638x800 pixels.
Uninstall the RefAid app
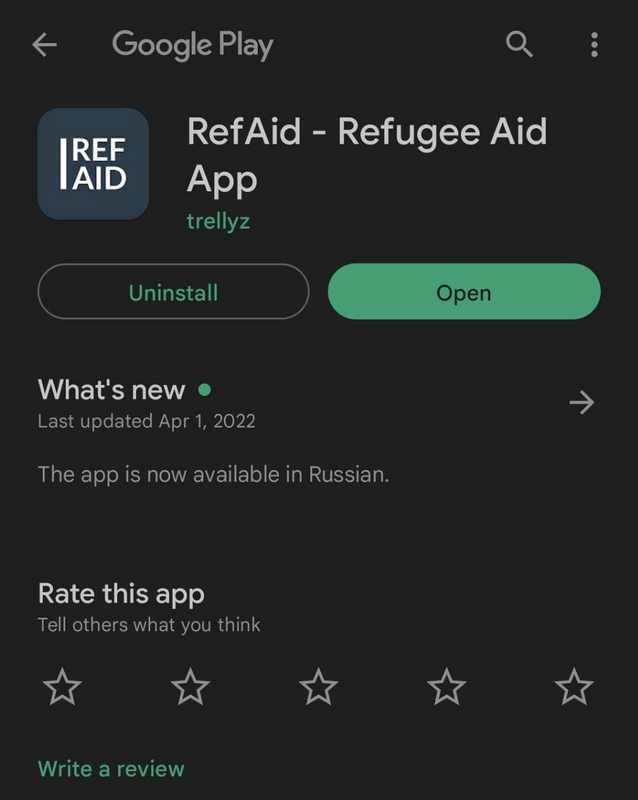pos(173,292)
